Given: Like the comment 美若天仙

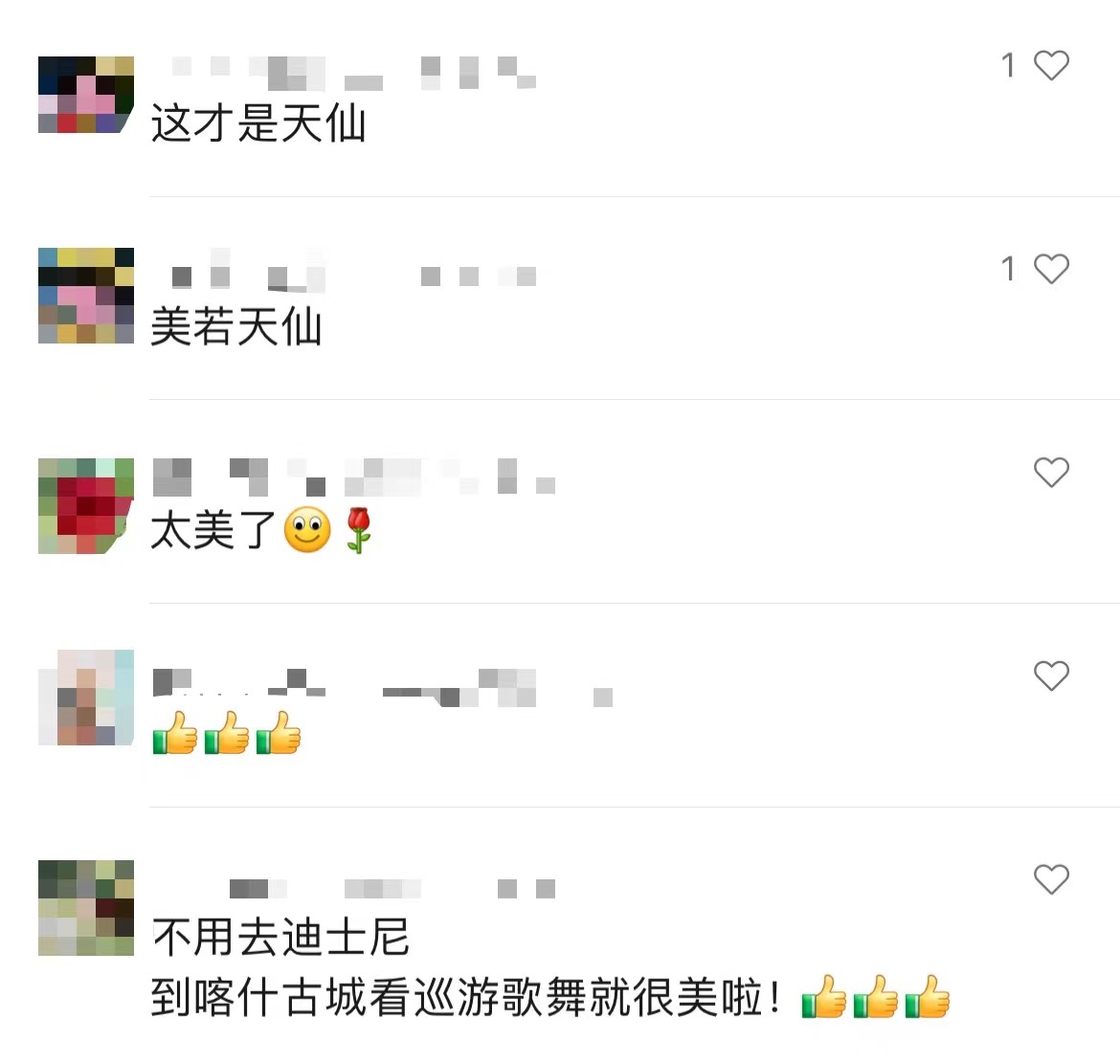Looking at the screenshot, I should (1051, 269).
